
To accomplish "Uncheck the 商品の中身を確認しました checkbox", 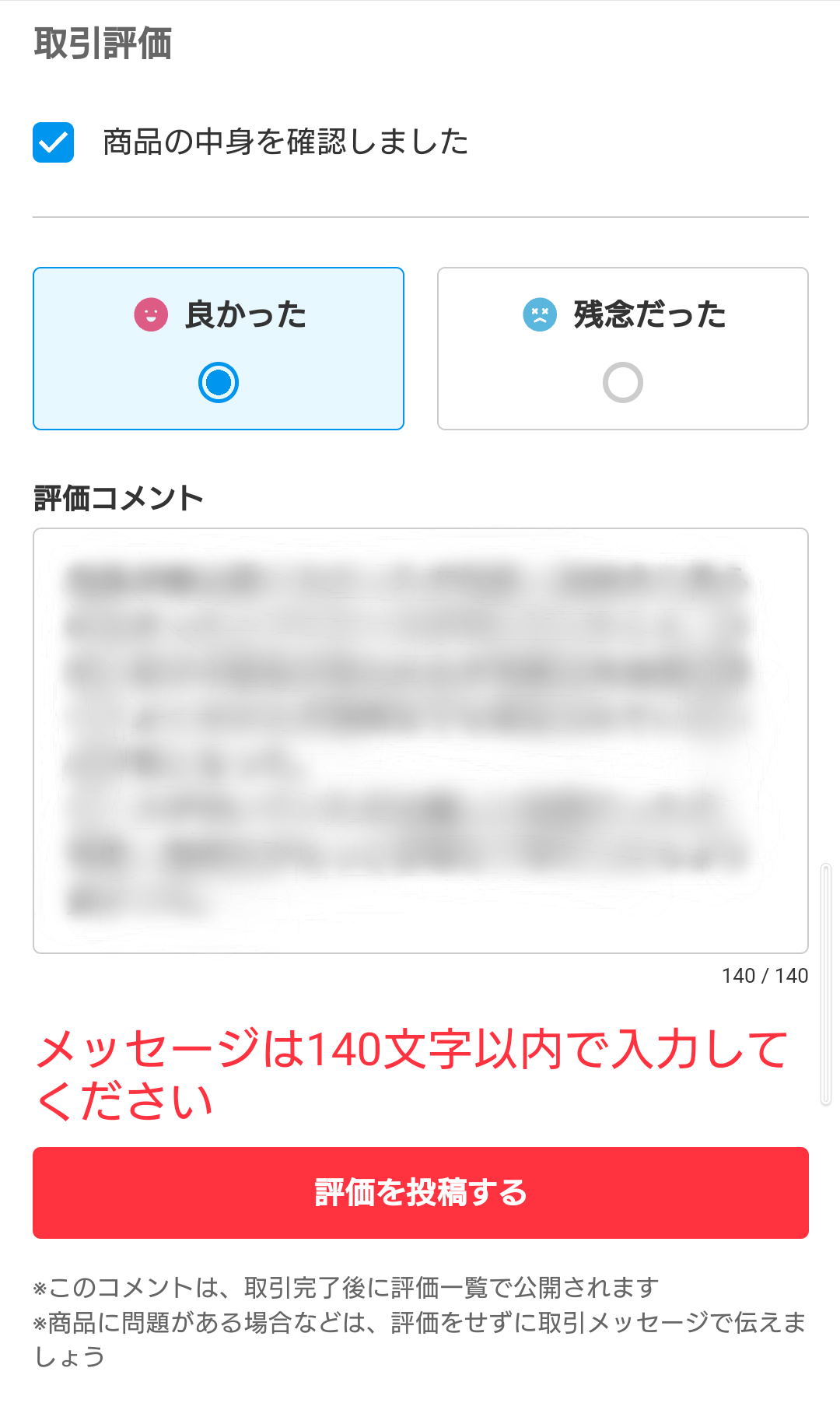I will pos(53,142).
